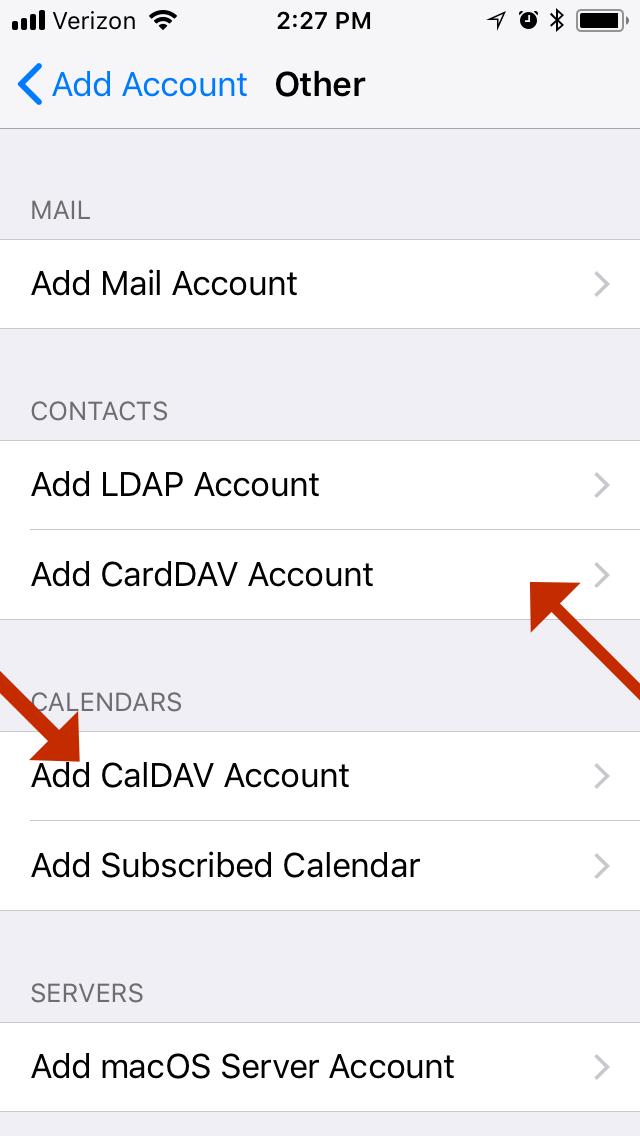Viewport: 640px width, 1136px height.
Task: Open Add Subscribed Calendar
Action: click(x=320, y=866)
